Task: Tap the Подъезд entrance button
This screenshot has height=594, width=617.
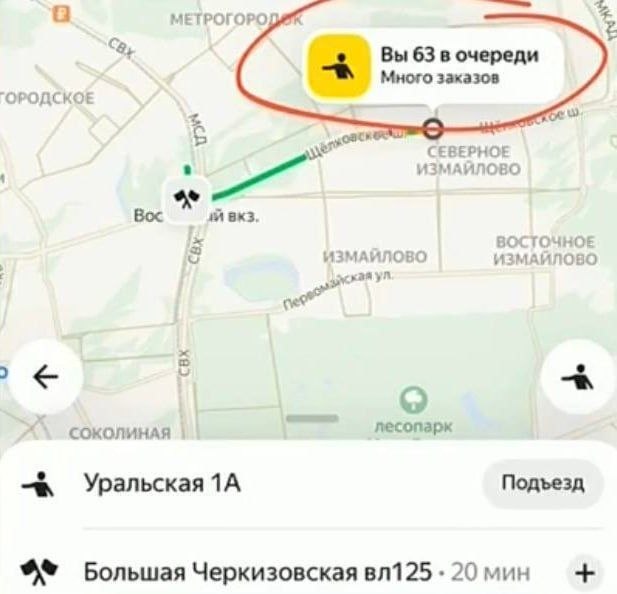Action: click(x=543, y=485)
